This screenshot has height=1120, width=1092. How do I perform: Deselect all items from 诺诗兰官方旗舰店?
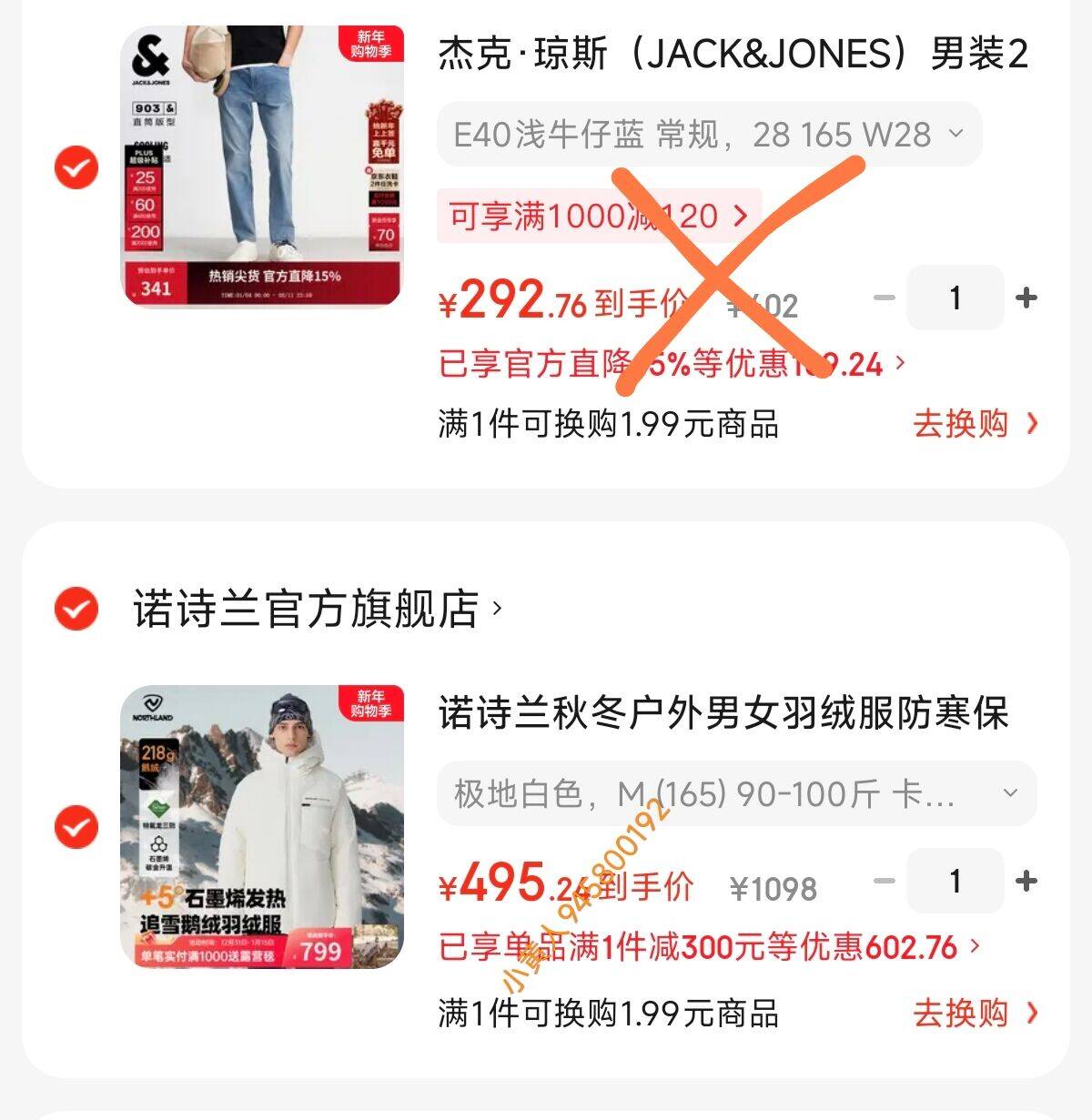coord(76,608)
